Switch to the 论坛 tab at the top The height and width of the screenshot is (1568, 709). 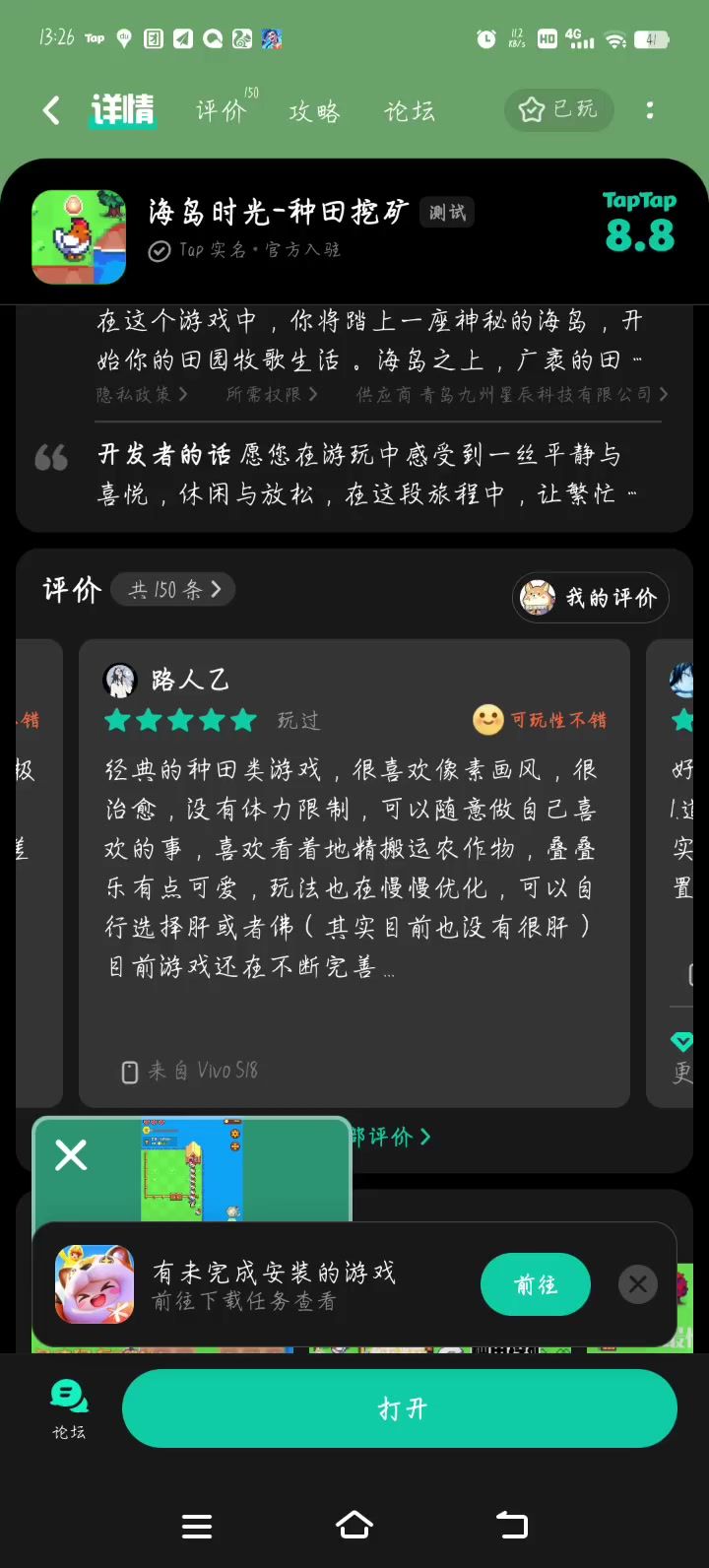pos(410,111)
